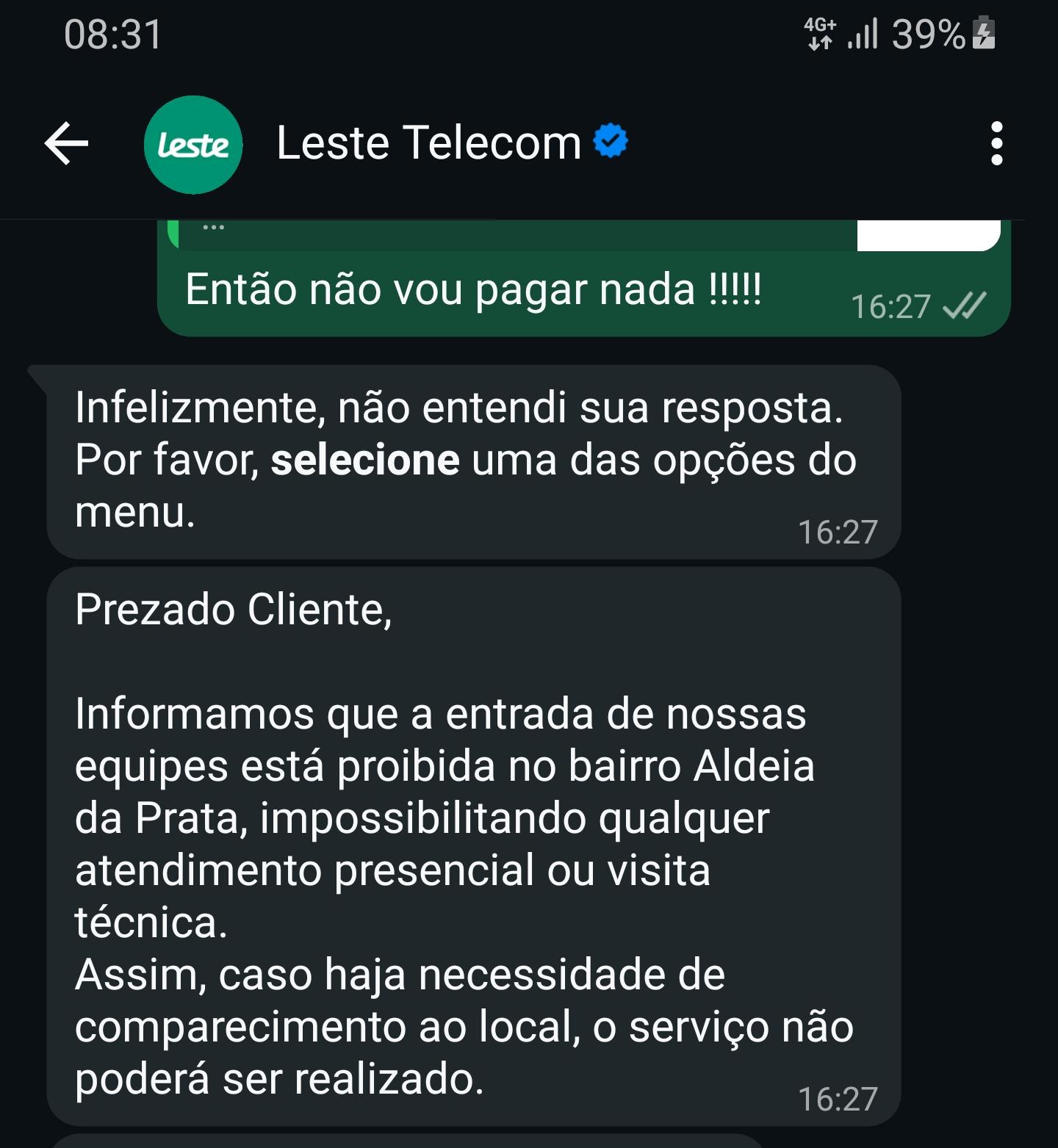Open Leste Telecom contact info
Screen dimensions: 1058x1148
click(428, 143)
